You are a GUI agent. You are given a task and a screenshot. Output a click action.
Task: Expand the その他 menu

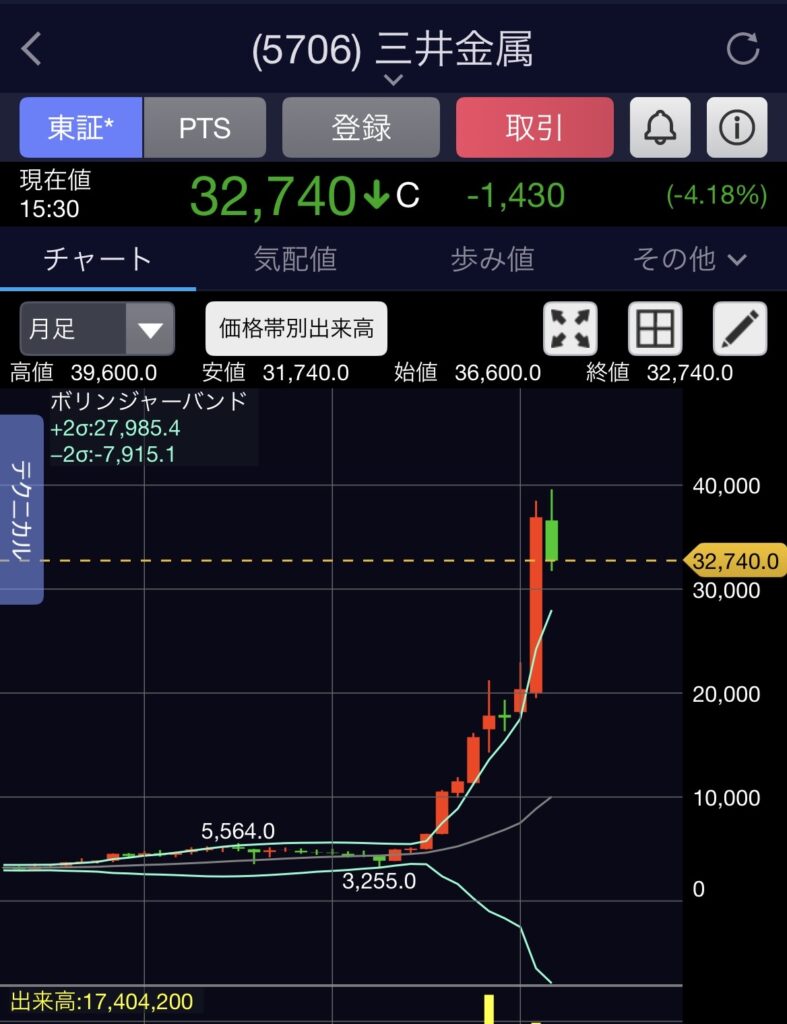point(689,260)
